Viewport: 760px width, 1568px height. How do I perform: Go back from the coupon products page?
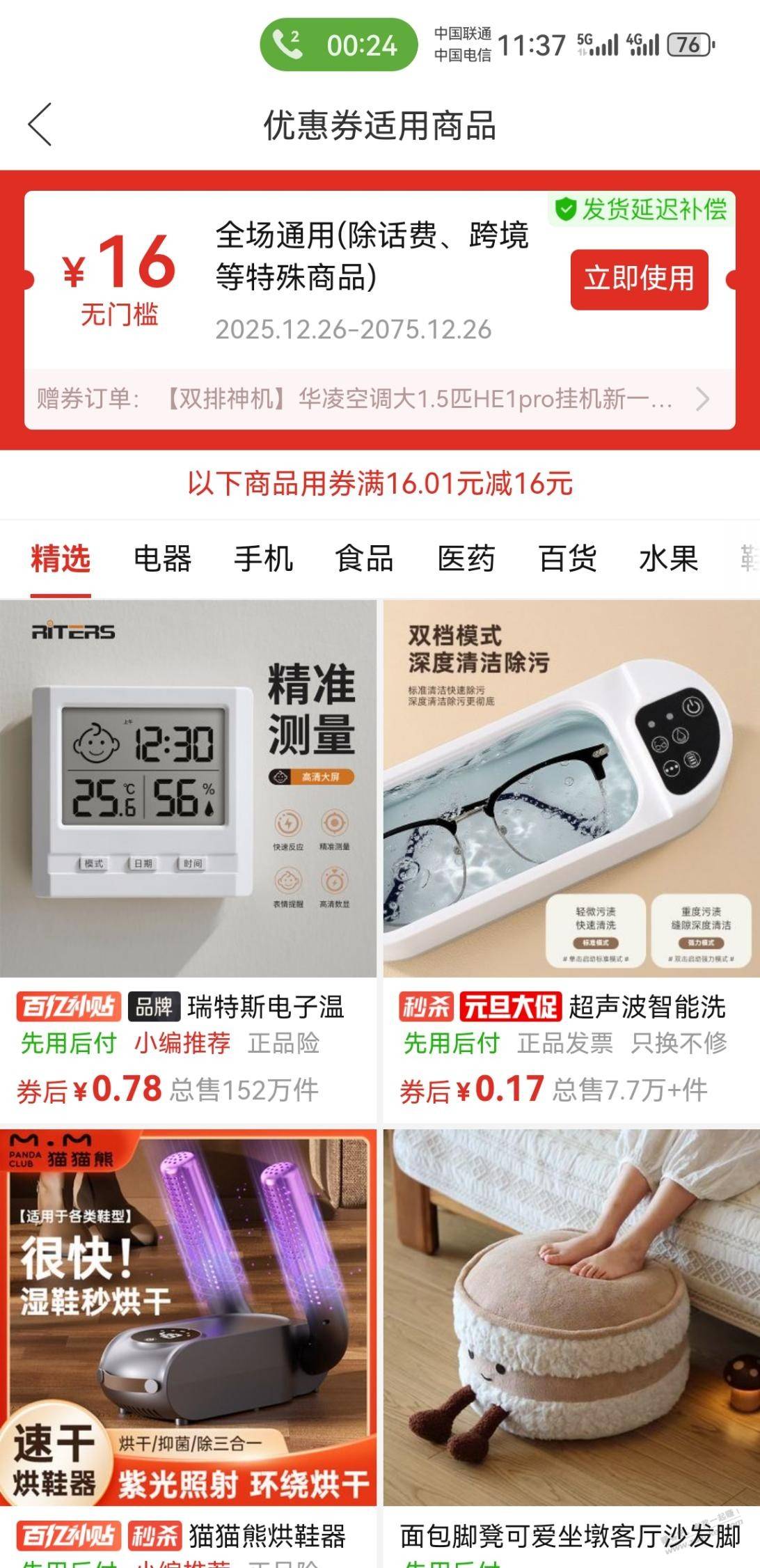(40, 125)
